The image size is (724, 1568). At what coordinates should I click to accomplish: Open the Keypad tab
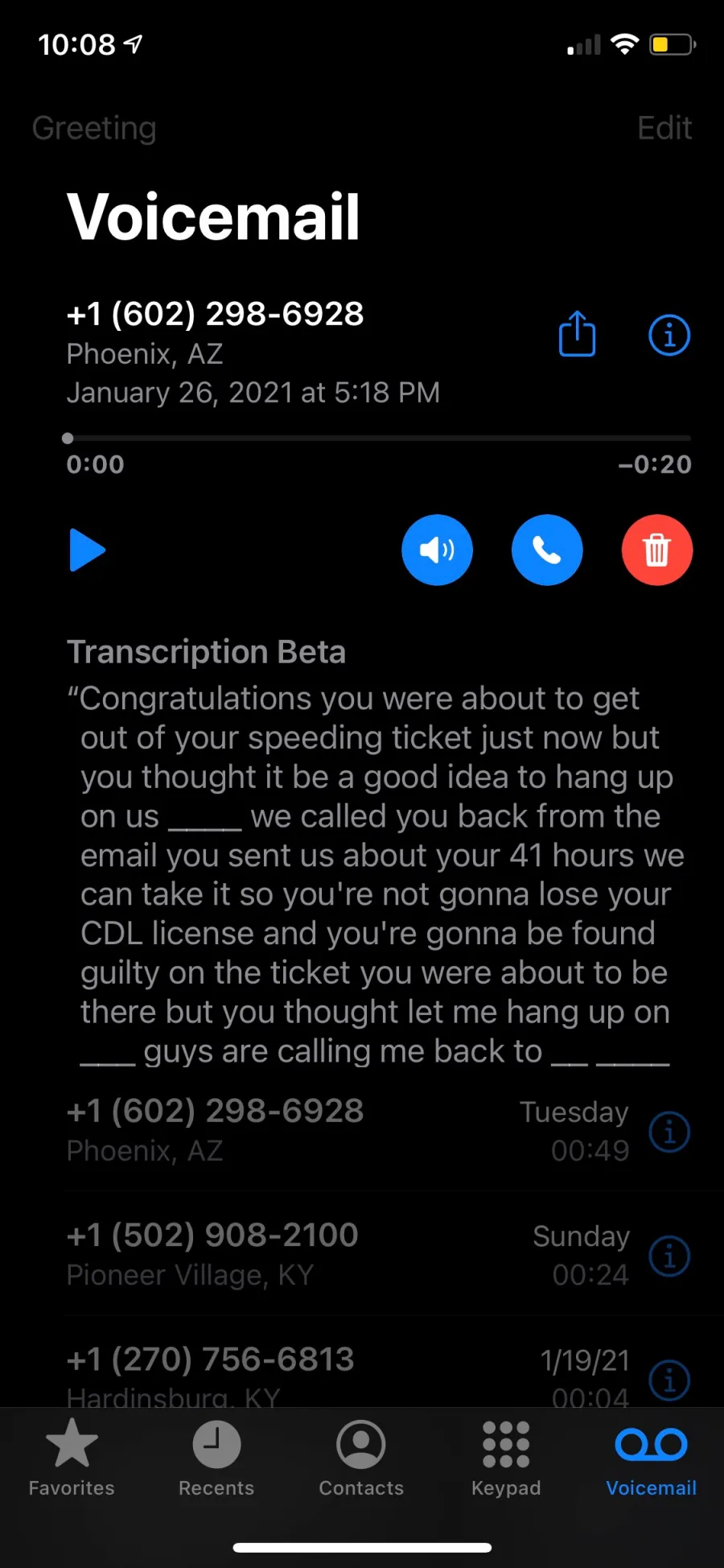coord(506,1458)
